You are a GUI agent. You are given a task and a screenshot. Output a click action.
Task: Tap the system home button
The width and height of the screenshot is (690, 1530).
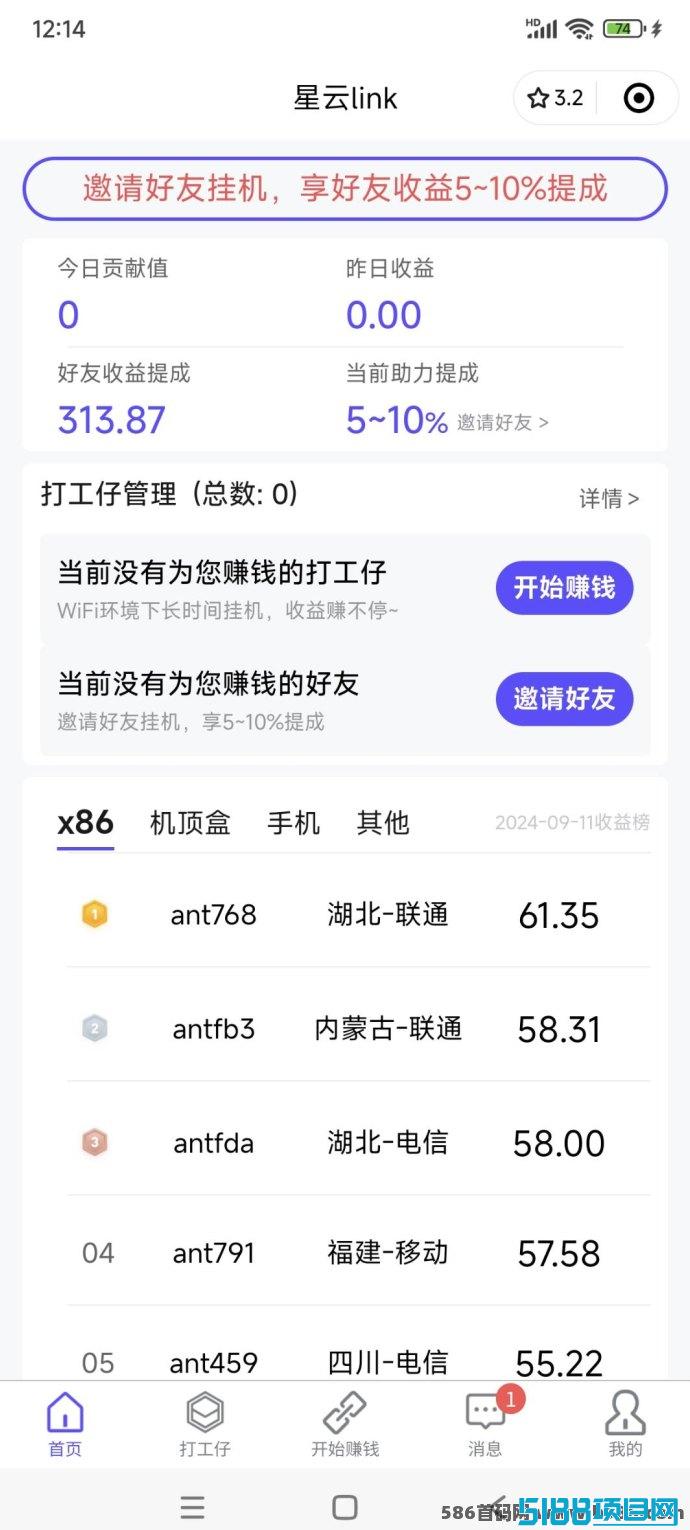[345, 1507]
